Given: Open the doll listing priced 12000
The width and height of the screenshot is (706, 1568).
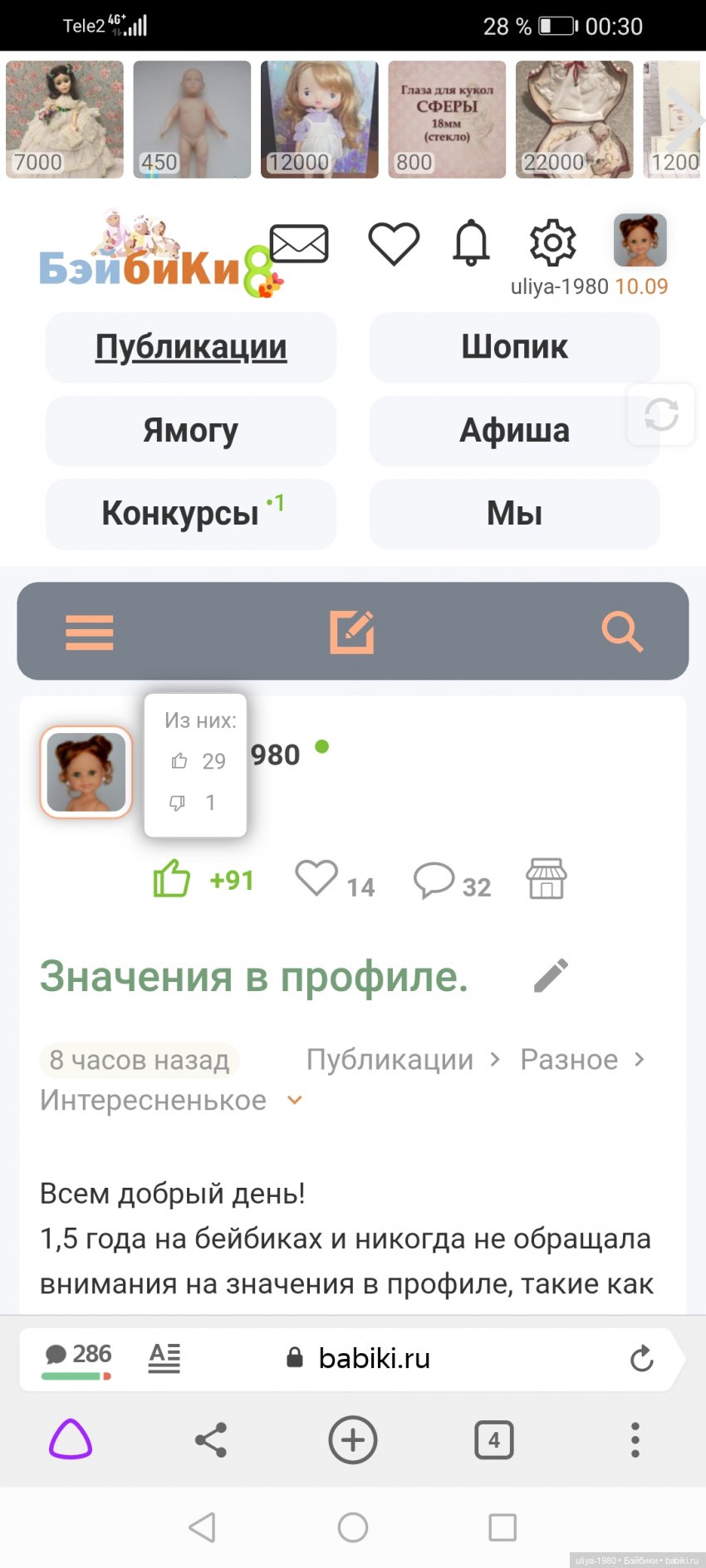Looking at the screenshot, I should click(x=320, y=120).
